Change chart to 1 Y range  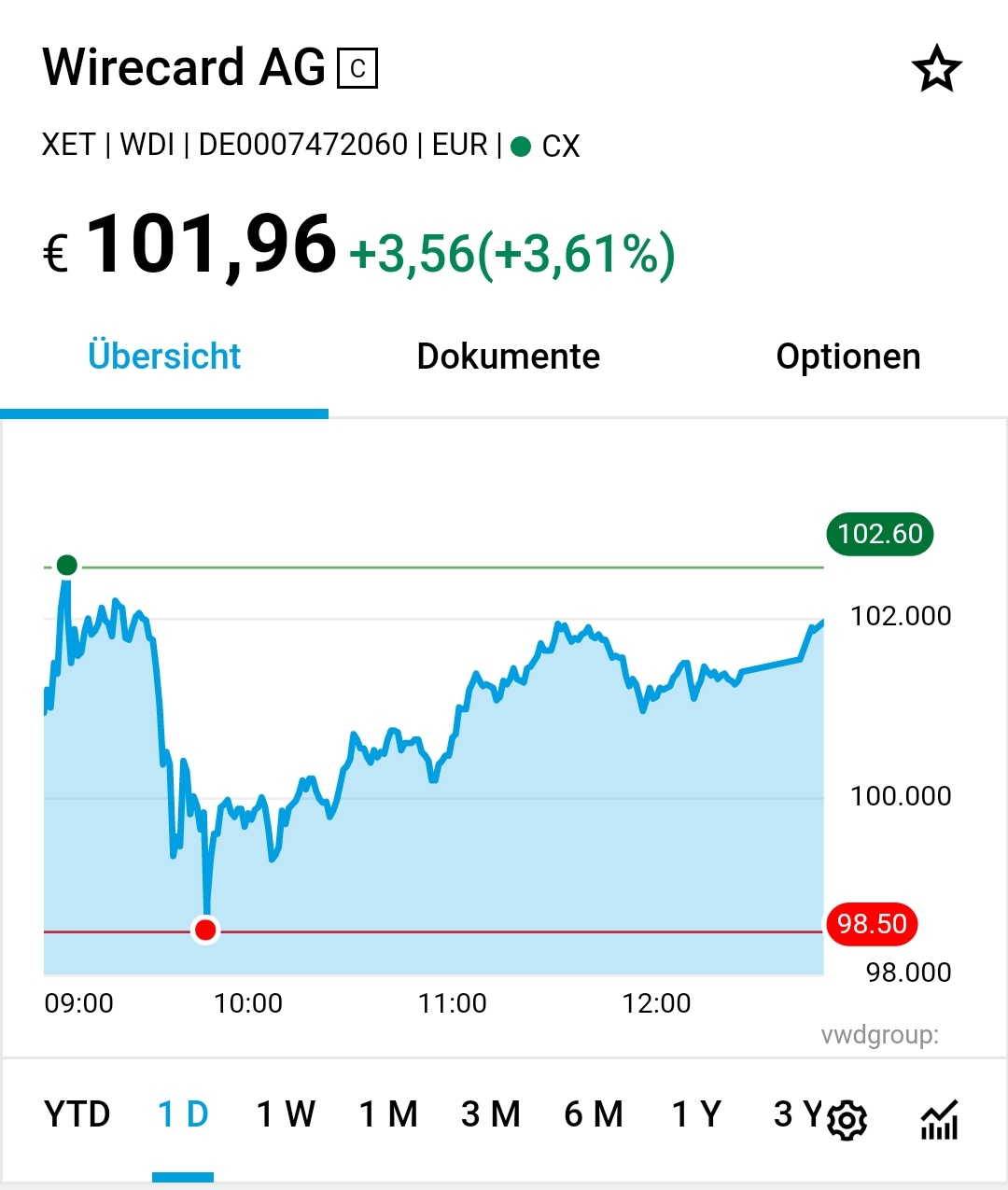[x=696, y=1114]
